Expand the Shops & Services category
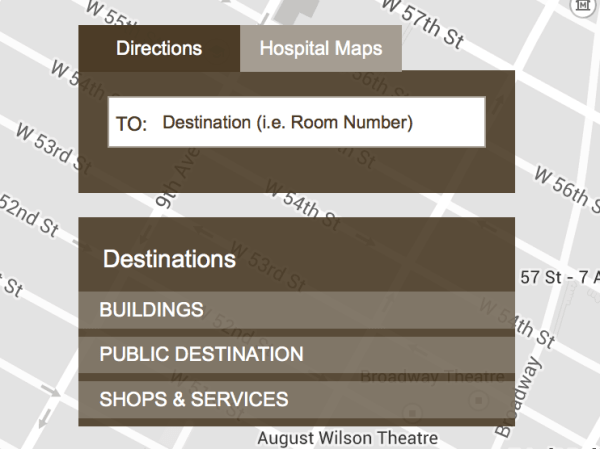 [296, 399]
